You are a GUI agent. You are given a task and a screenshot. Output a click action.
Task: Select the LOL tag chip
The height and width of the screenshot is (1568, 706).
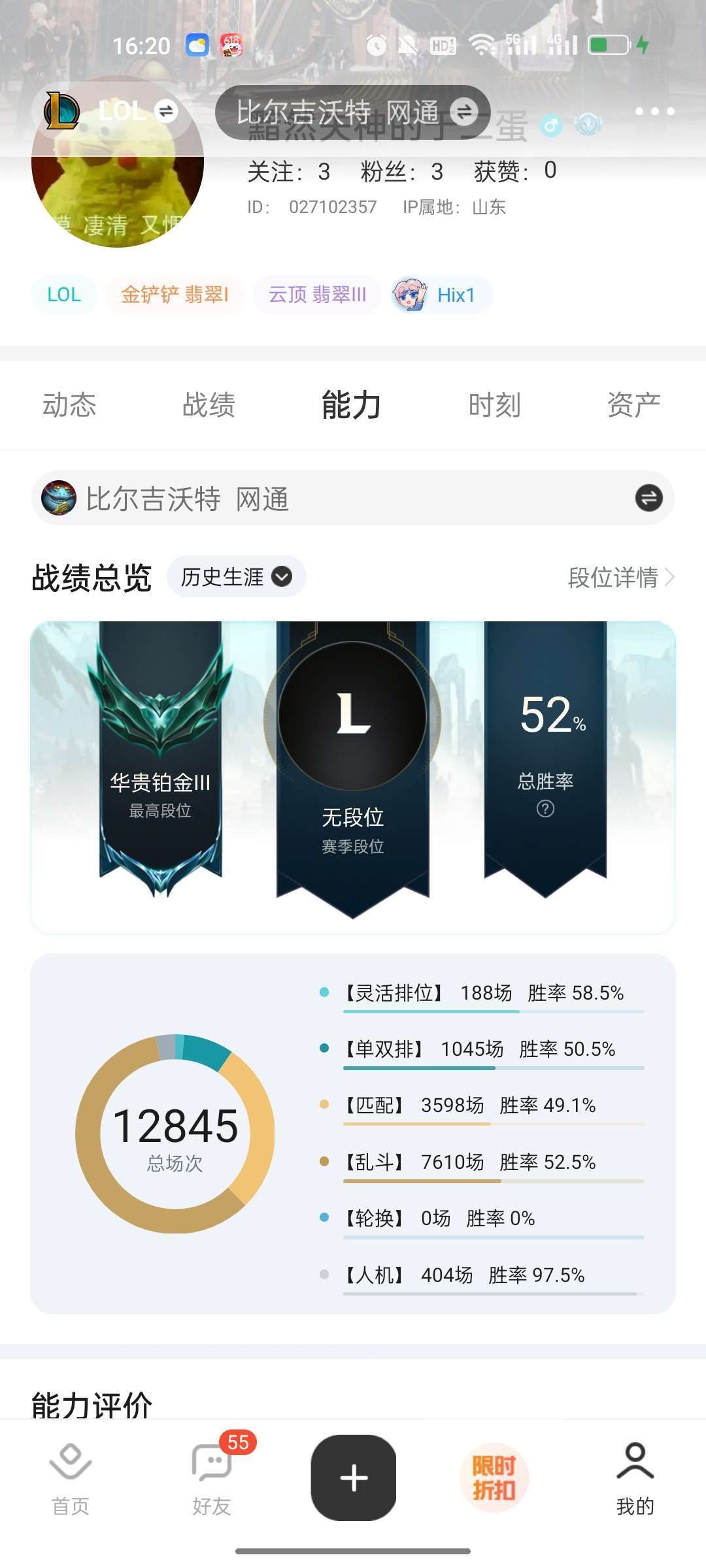click(64, 295)
